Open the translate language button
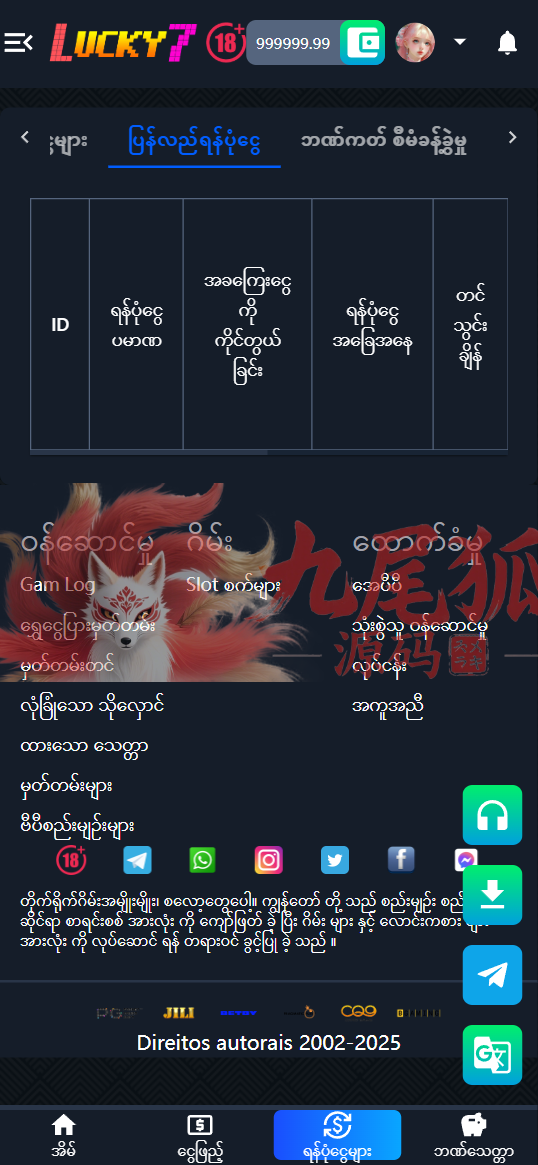Screen dimensions: 538x1165 click(492, 1055)
